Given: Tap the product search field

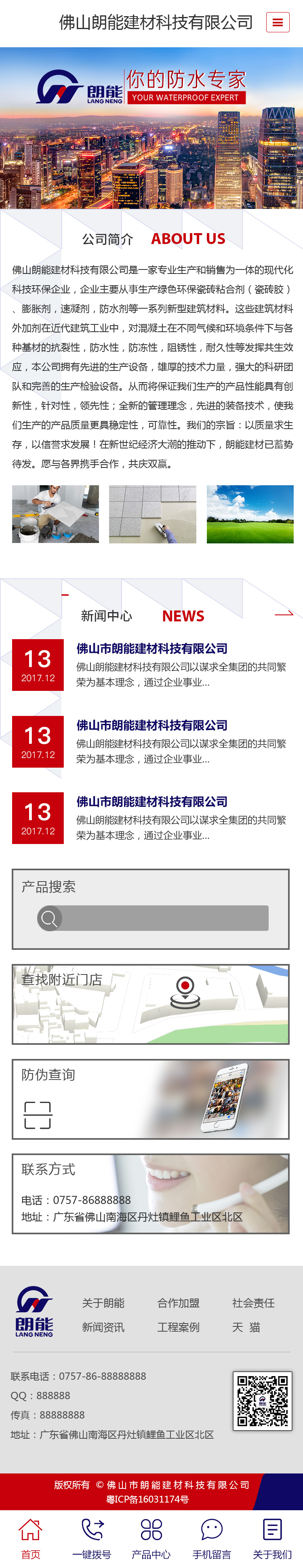Looking at the screenshot, I should coord(164,917).
